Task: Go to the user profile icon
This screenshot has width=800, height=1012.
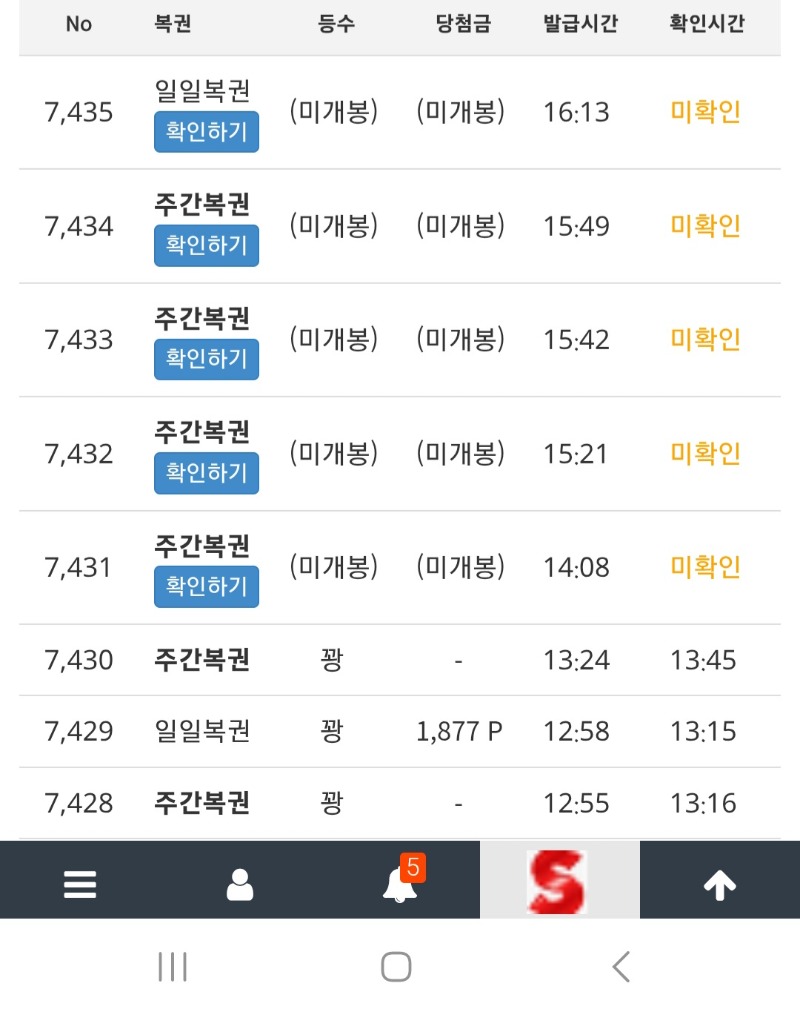Action: point(240,884)
